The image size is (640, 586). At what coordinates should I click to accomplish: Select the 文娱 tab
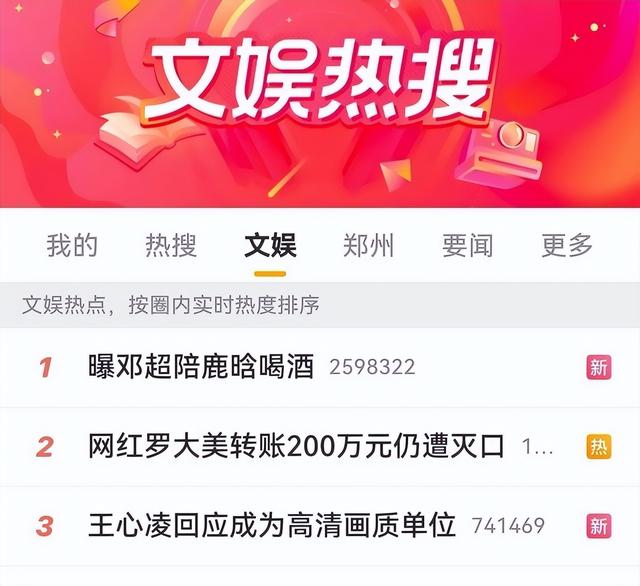(270, 245)
